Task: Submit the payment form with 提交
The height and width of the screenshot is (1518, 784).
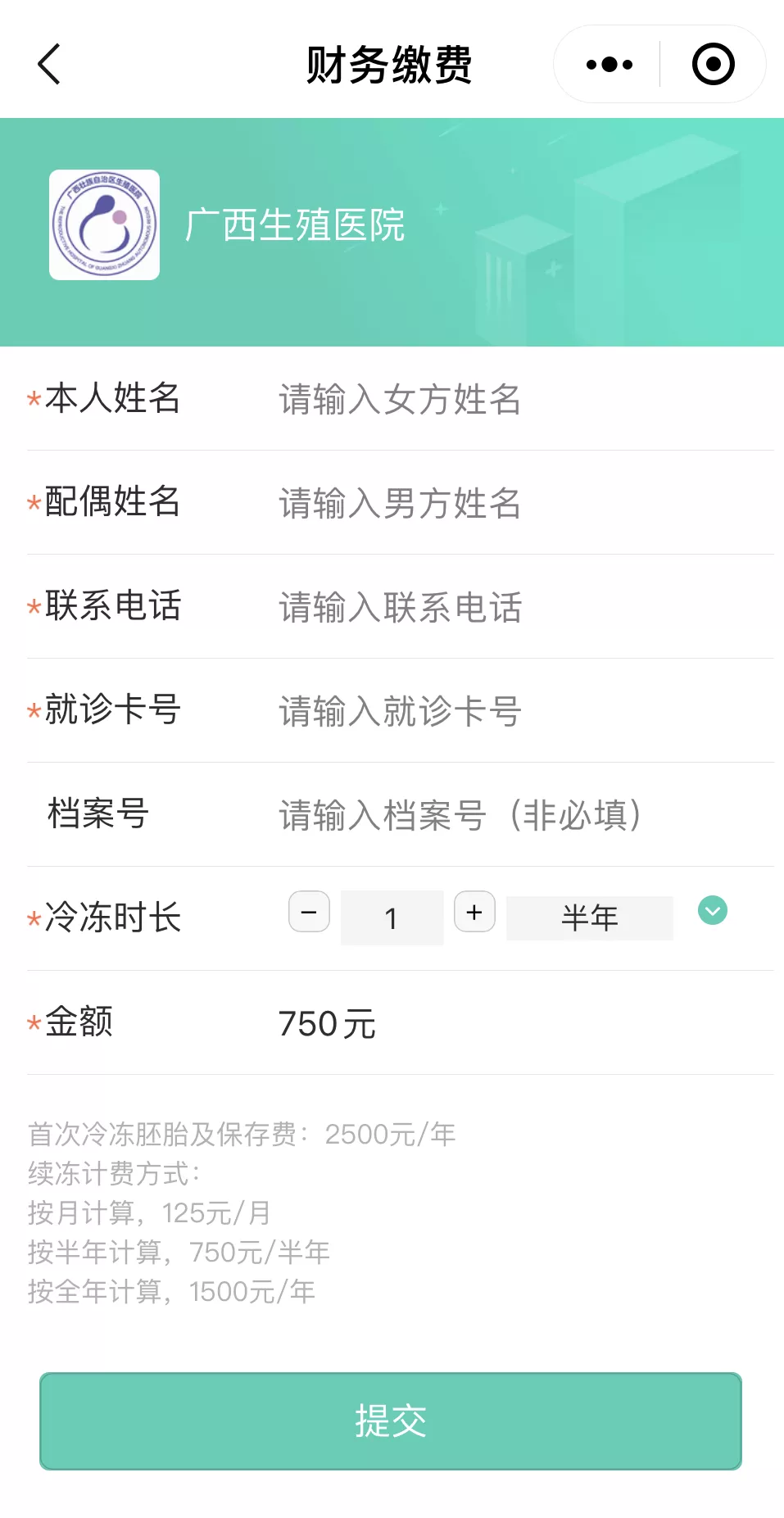Action: pyautogui.click(x=391, y=1421)
